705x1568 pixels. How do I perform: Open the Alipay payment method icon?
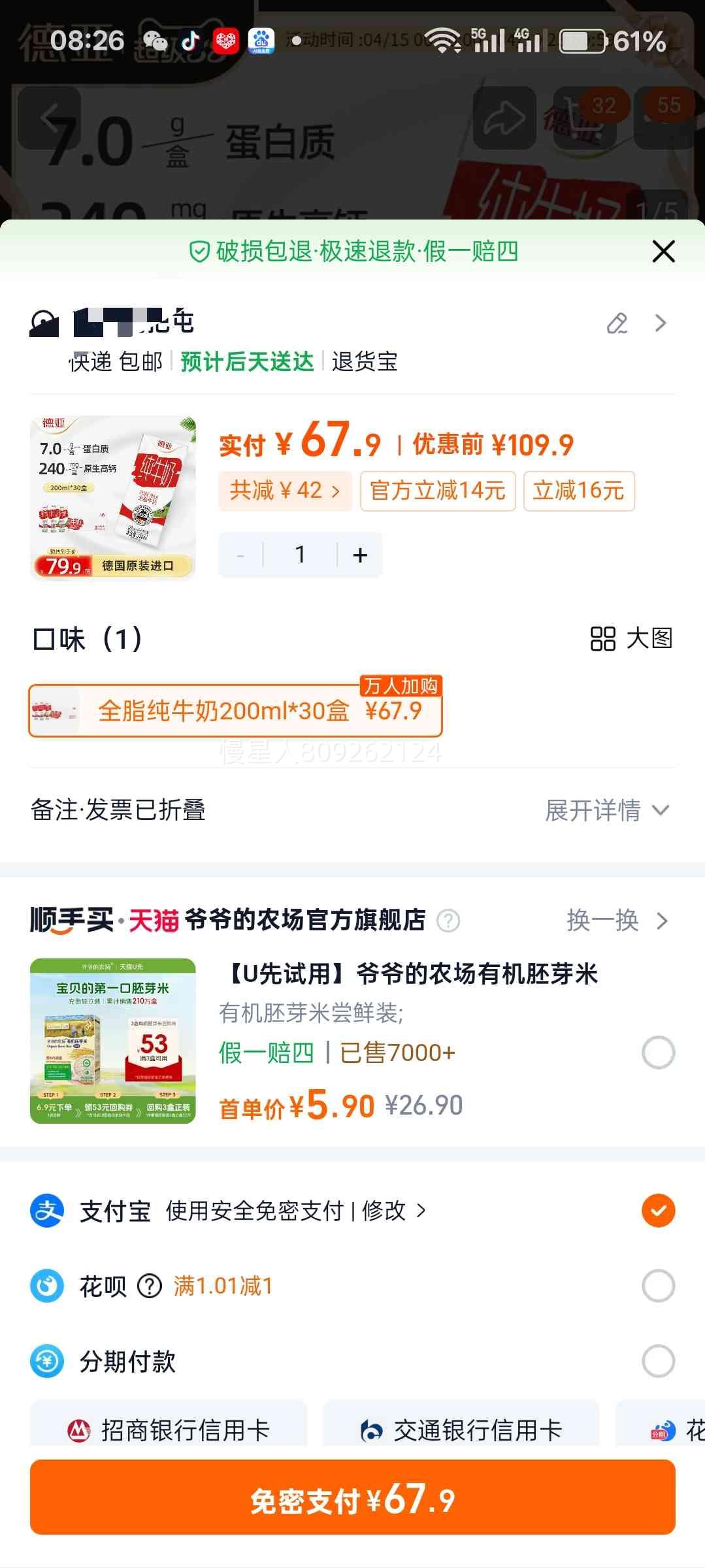pos(48,1210)
